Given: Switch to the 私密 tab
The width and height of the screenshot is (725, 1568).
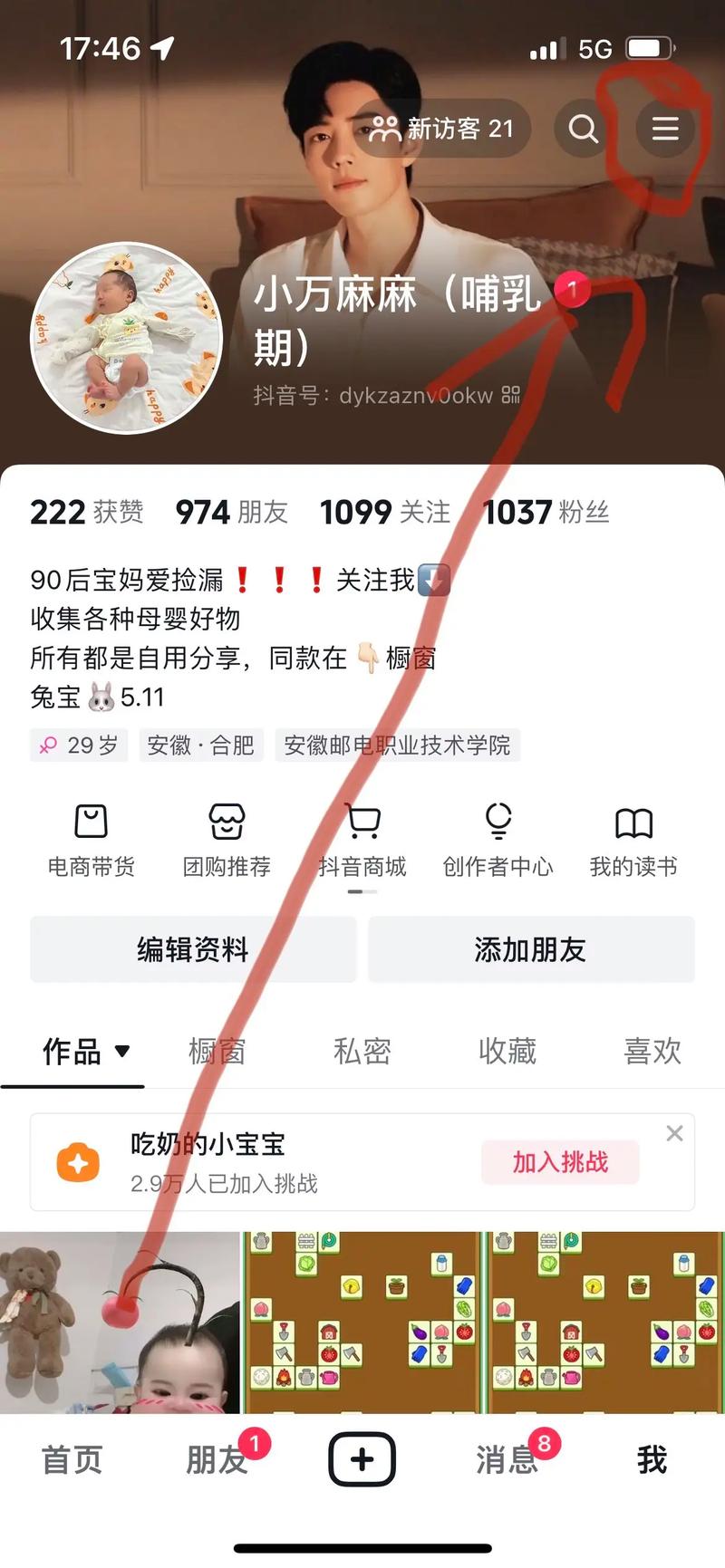Looking at the screenshot, I should click(x=362, y=1051).
